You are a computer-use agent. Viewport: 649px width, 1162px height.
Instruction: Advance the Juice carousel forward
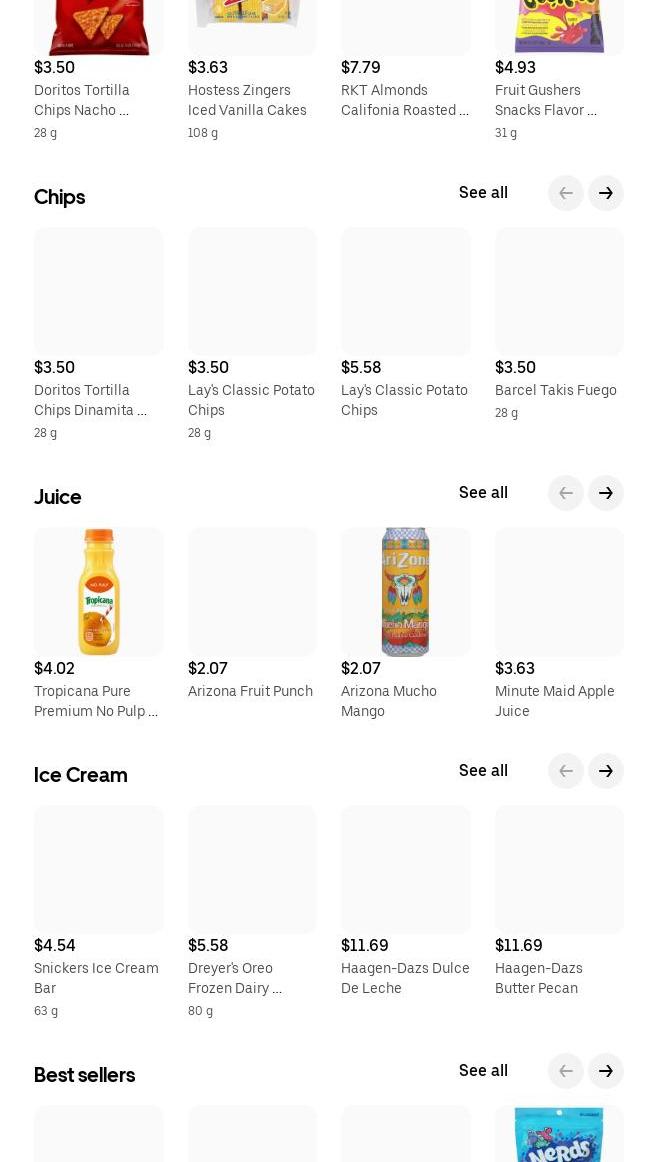[605, 493]
